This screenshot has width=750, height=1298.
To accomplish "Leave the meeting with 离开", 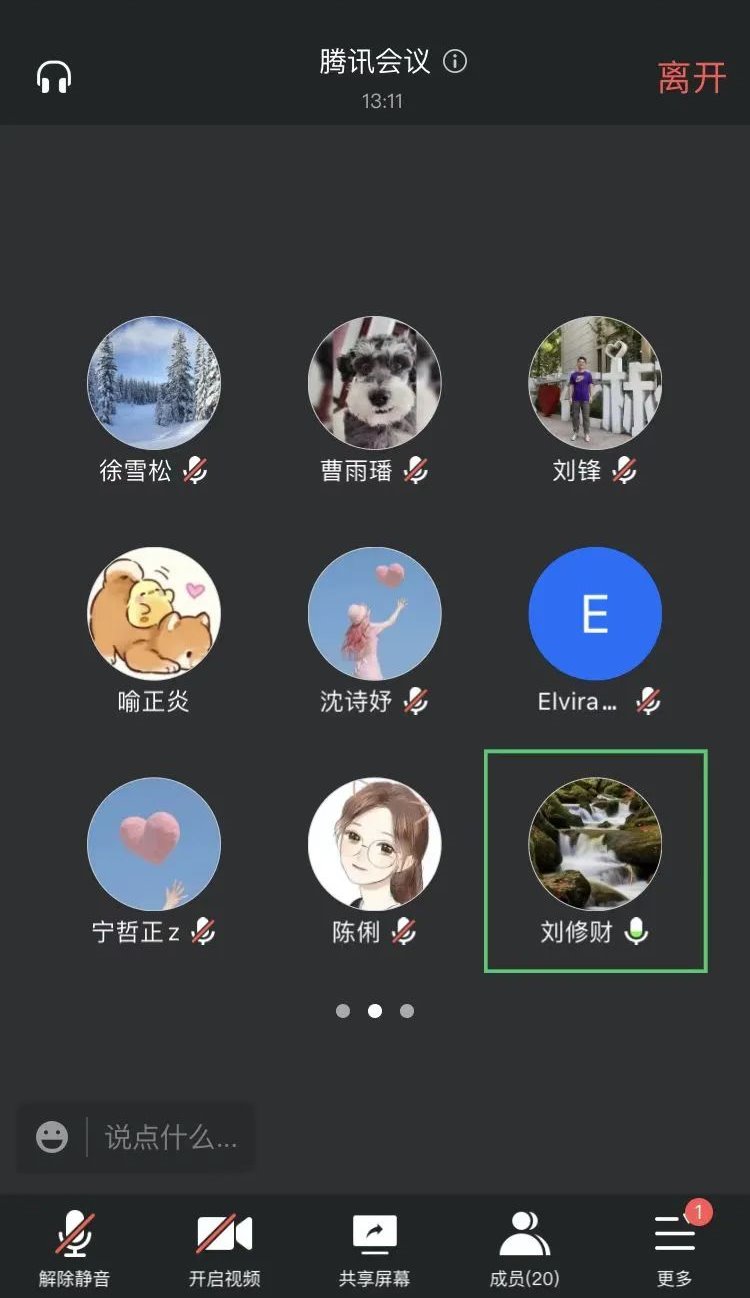I will click(x=691, y=77).
